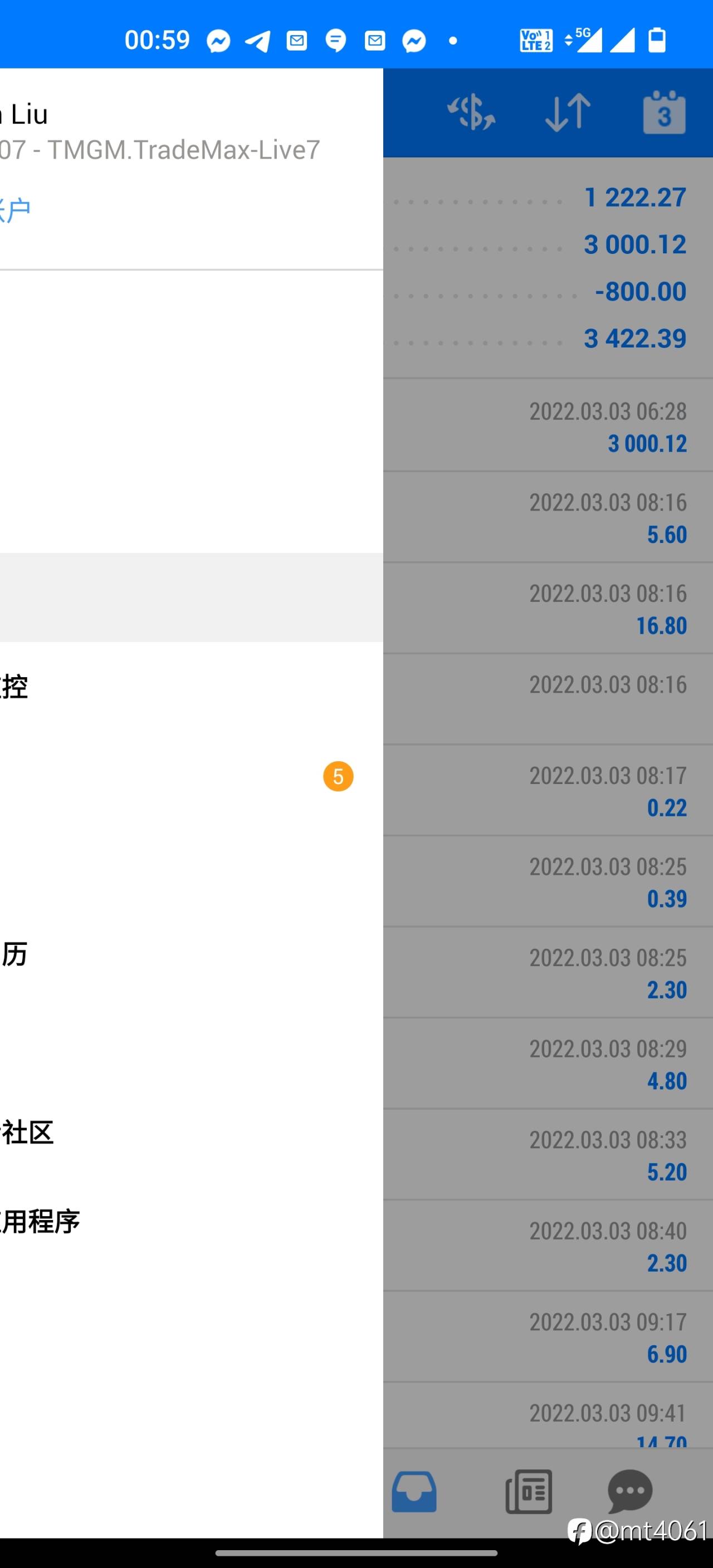Select the highlighted gray drawer row
The height and width of the screenshot is (1568, 713).
point(191,597)
